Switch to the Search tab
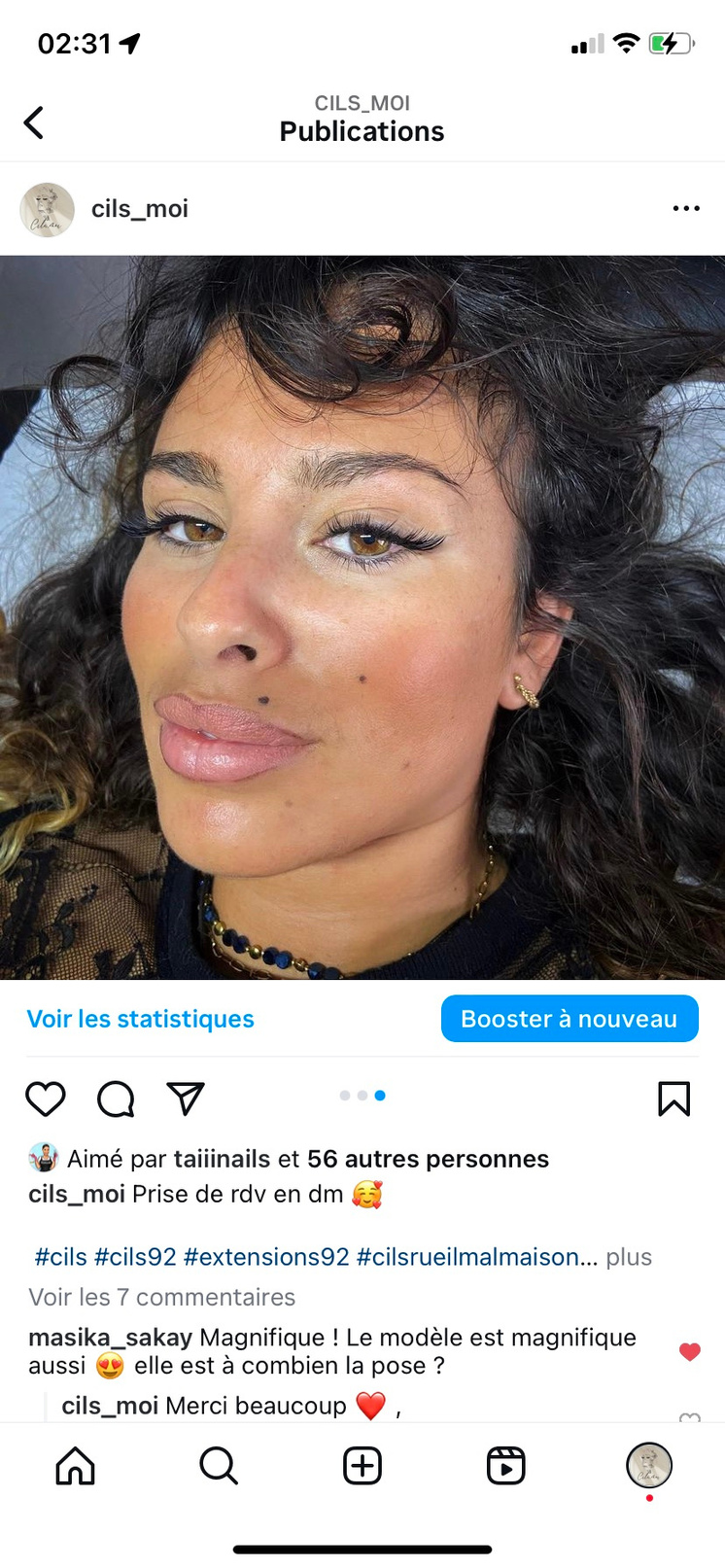Screen dimensions: 725x1568 [x=219, y=1465]
